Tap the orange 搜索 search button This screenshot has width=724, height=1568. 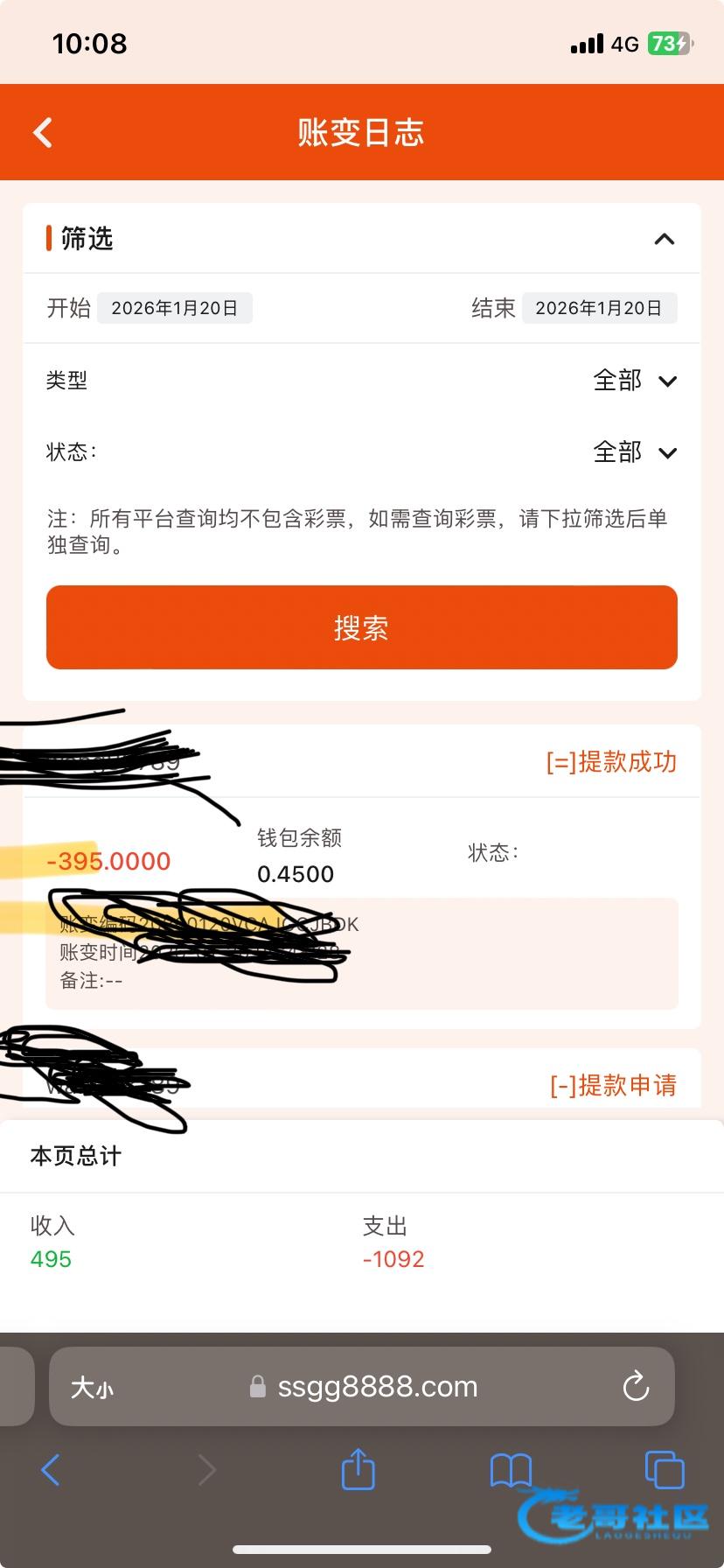(361, 627)
